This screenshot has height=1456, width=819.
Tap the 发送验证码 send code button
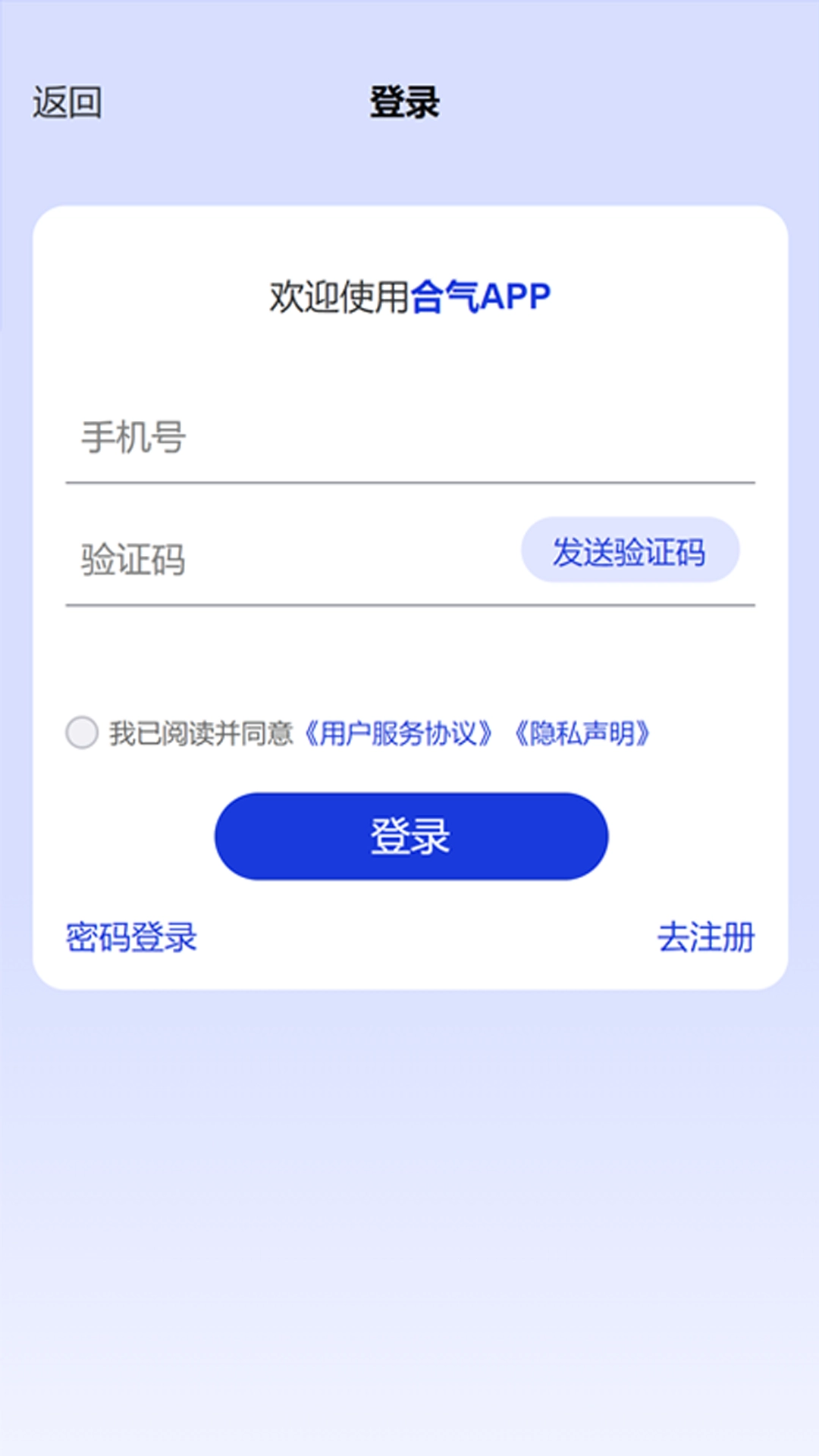tap(632, 551)
